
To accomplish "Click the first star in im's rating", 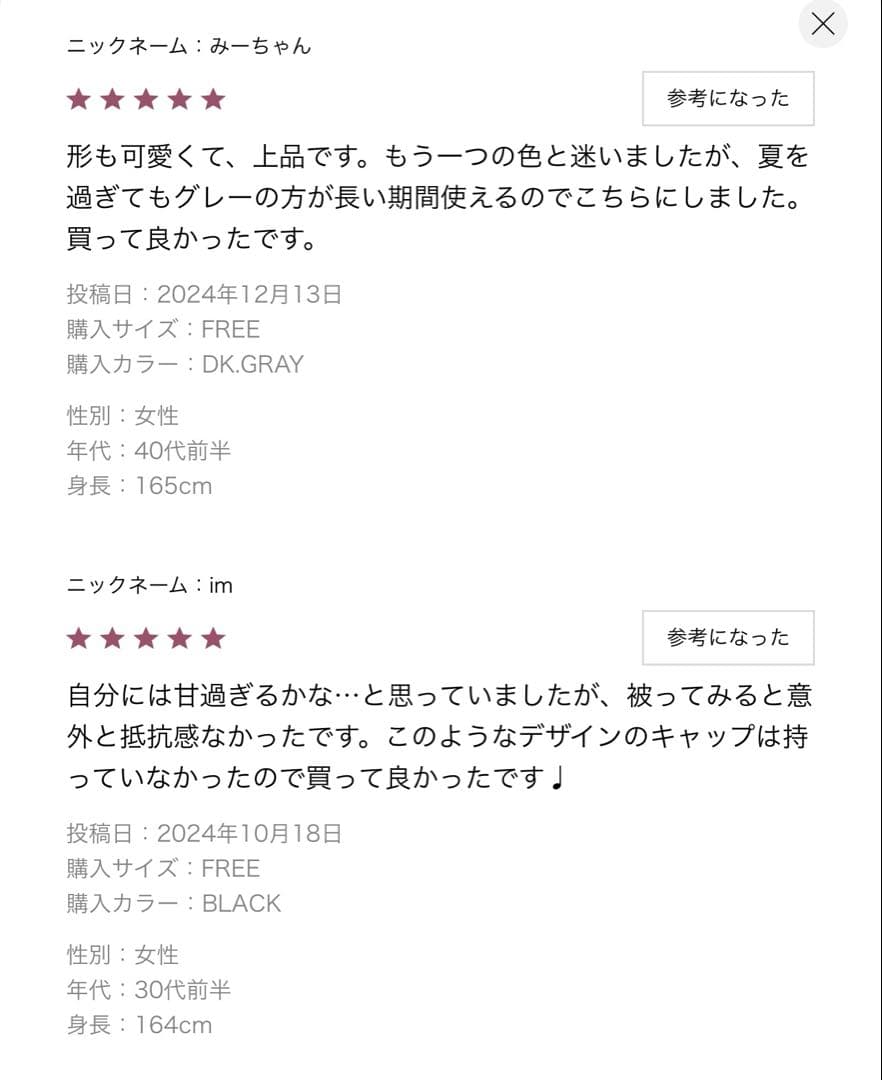I will click(77, 637).
